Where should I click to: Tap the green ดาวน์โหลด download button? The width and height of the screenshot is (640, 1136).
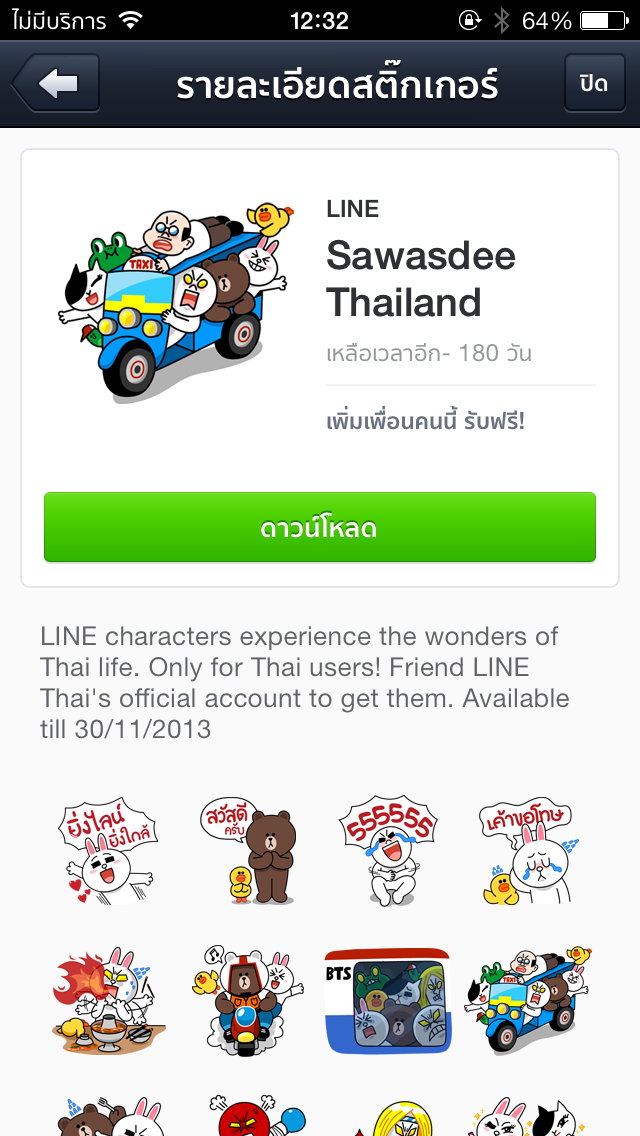point(320,527)
